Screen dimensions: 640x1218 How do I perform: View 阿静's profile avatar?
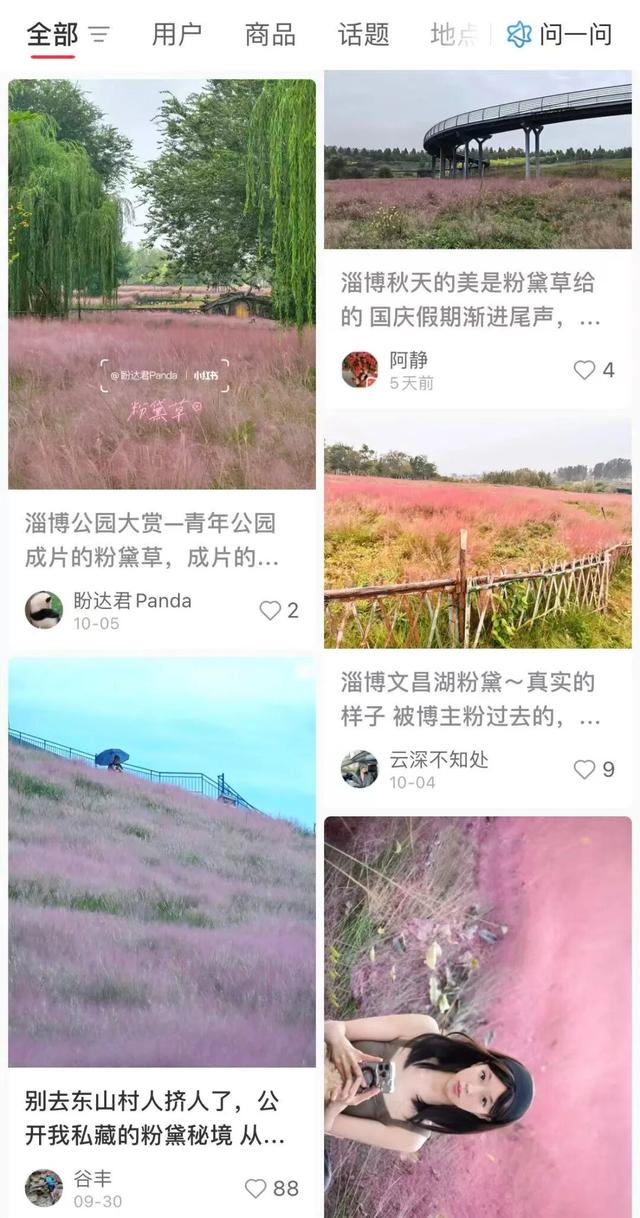(x=360, y=369)
